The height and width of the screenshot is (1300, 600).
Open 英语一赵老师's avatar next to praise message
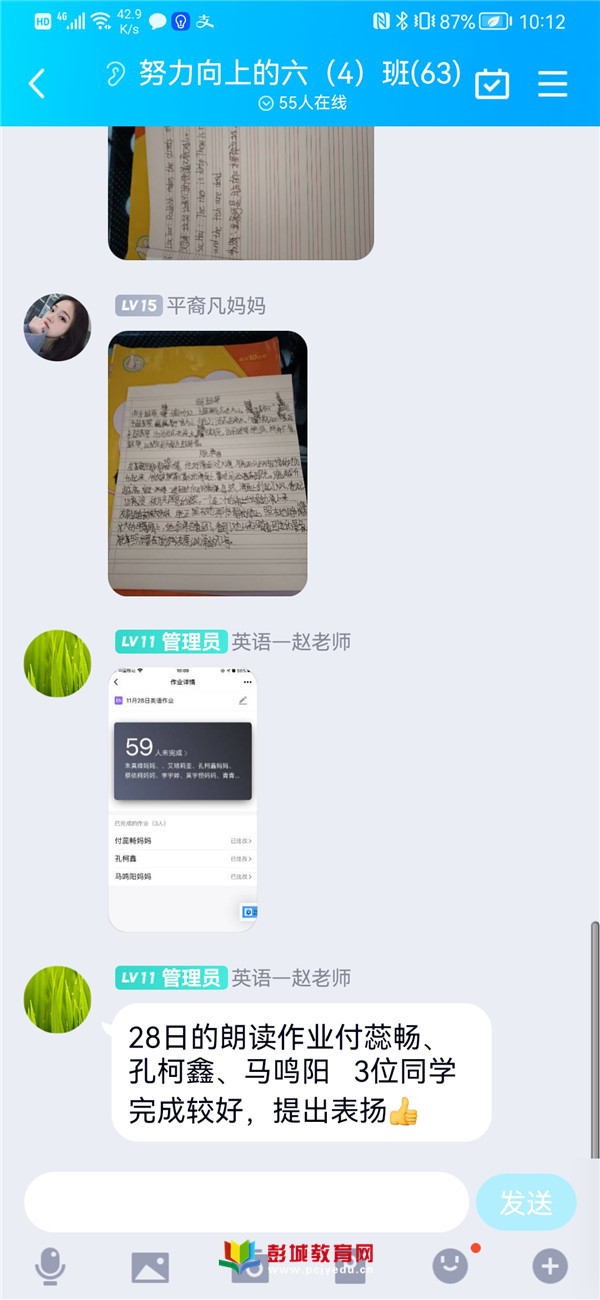[x=57, y=999]
